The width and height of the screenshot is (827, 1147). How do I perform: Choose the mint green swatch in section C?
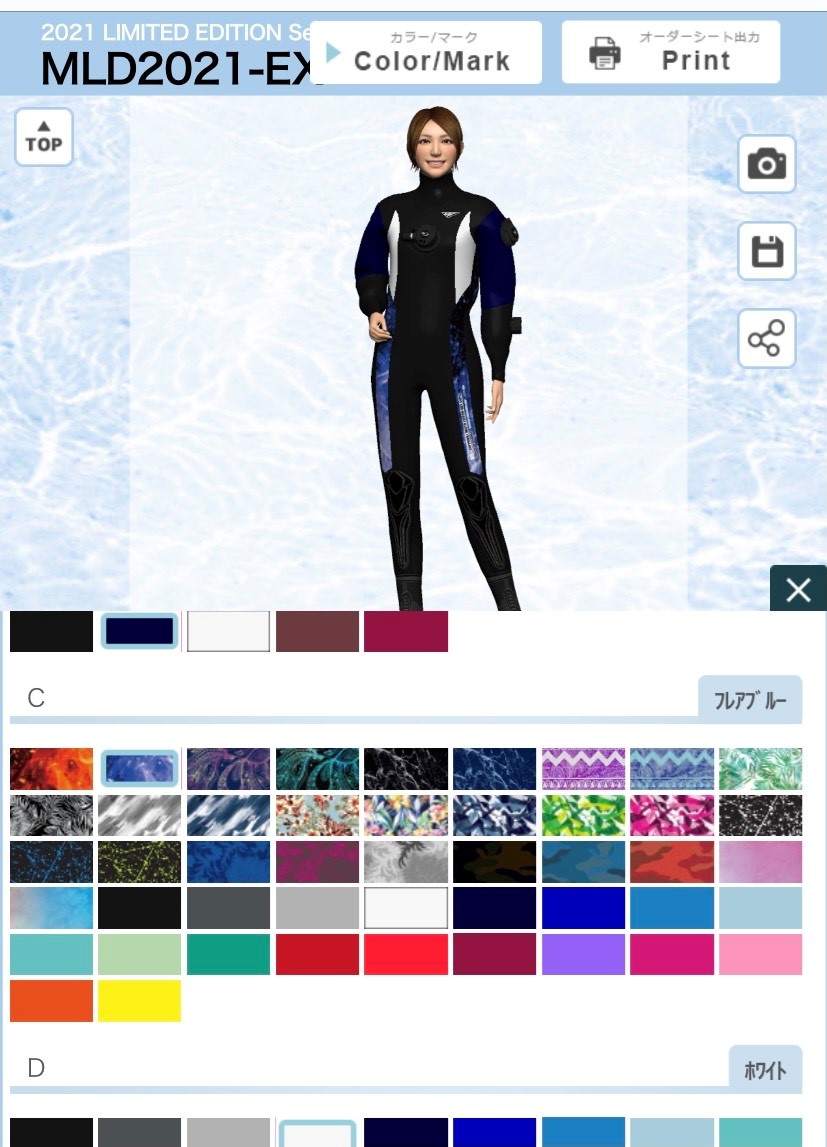pyautogui.click(x=140, y=954)
